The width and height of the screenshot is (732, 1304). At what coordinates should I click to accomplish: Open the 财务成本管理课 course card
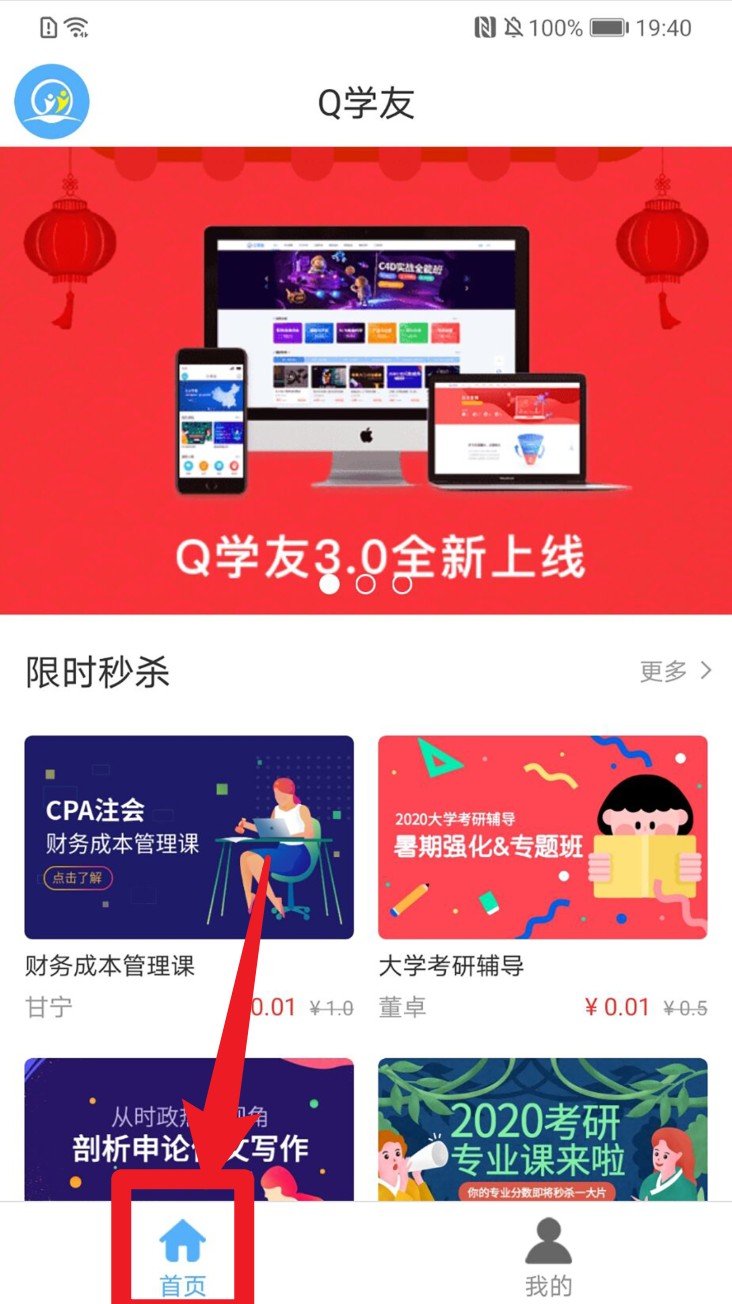click(x=188, y=837)
